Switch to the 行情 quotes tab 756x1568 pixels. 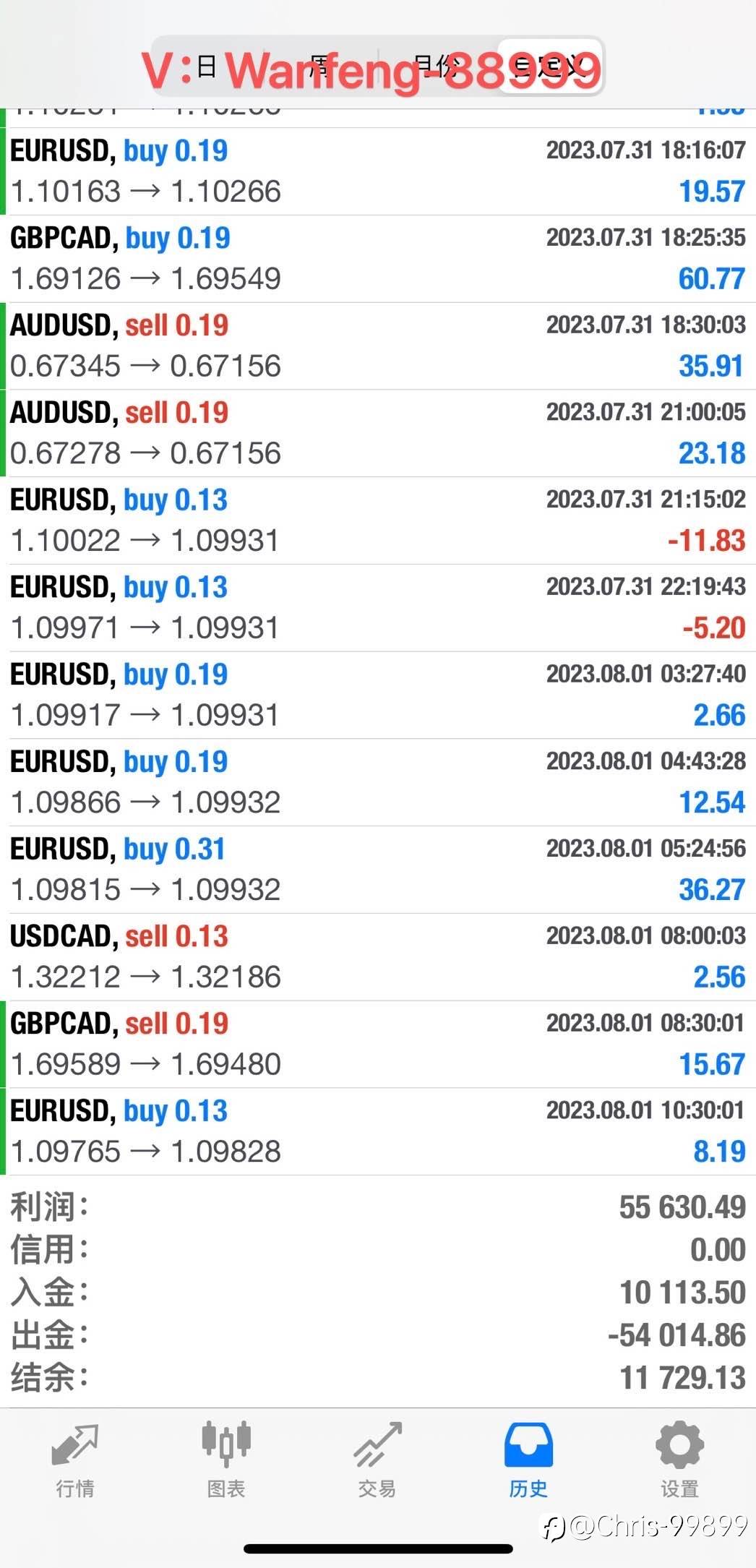[x=75, y=1459]
